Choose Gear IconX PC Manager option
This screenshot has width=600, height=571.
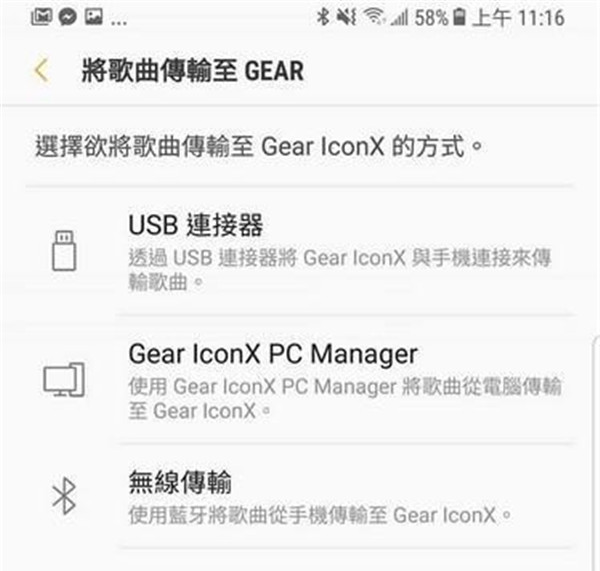300,381
